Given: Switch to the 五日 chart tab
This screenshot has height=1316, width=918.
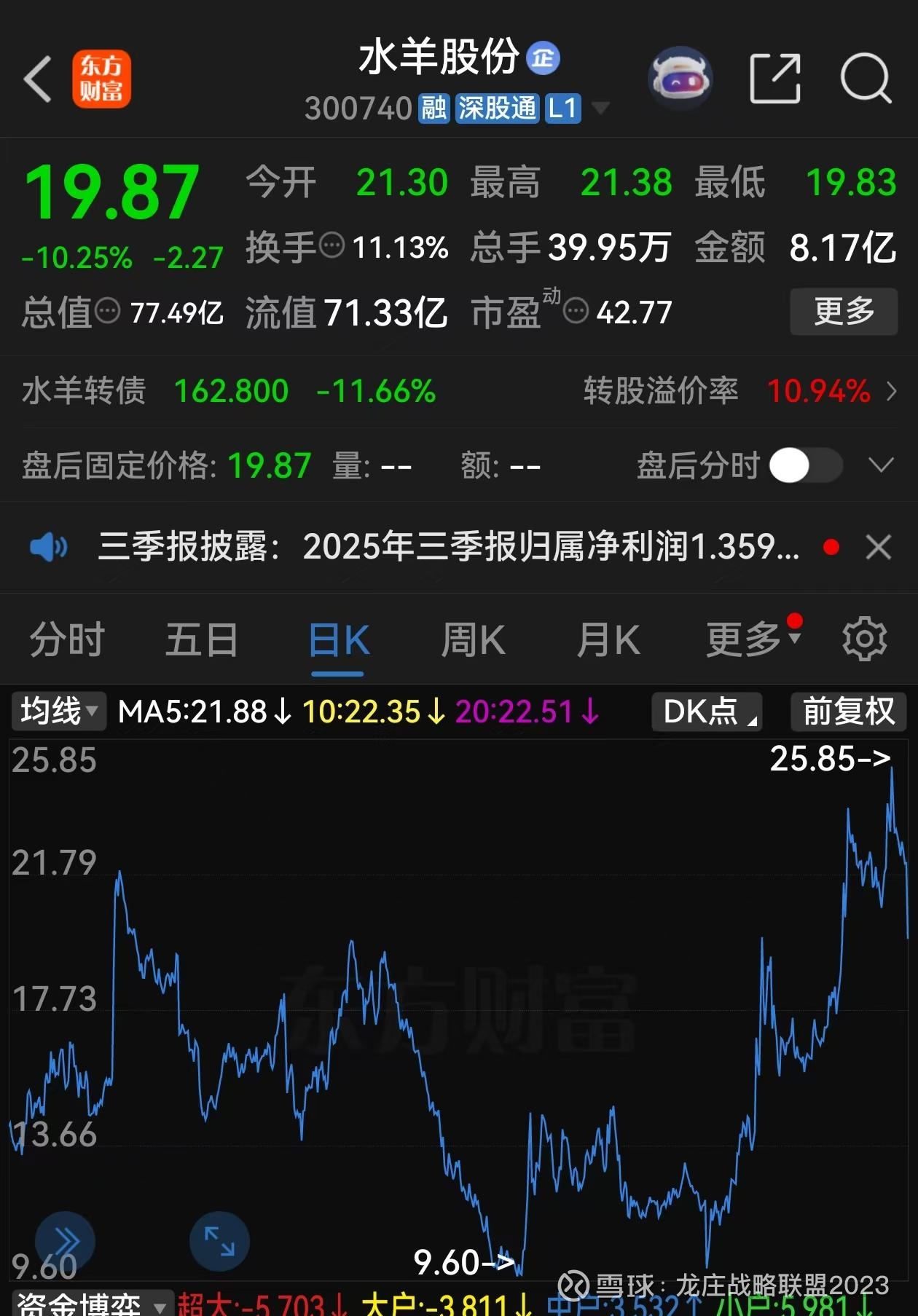Looking at the screenshot, I should [202, 640].
